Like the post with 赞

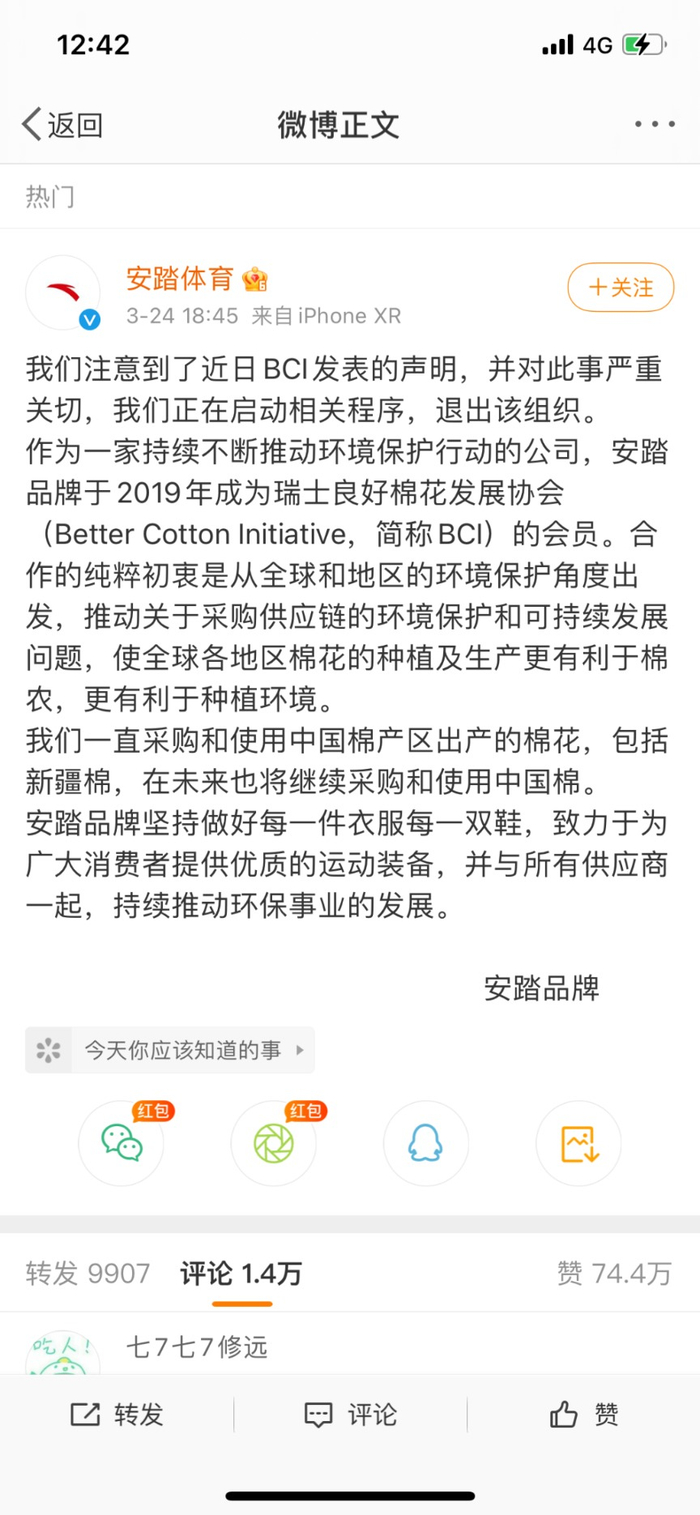[x=584, y=1415]
